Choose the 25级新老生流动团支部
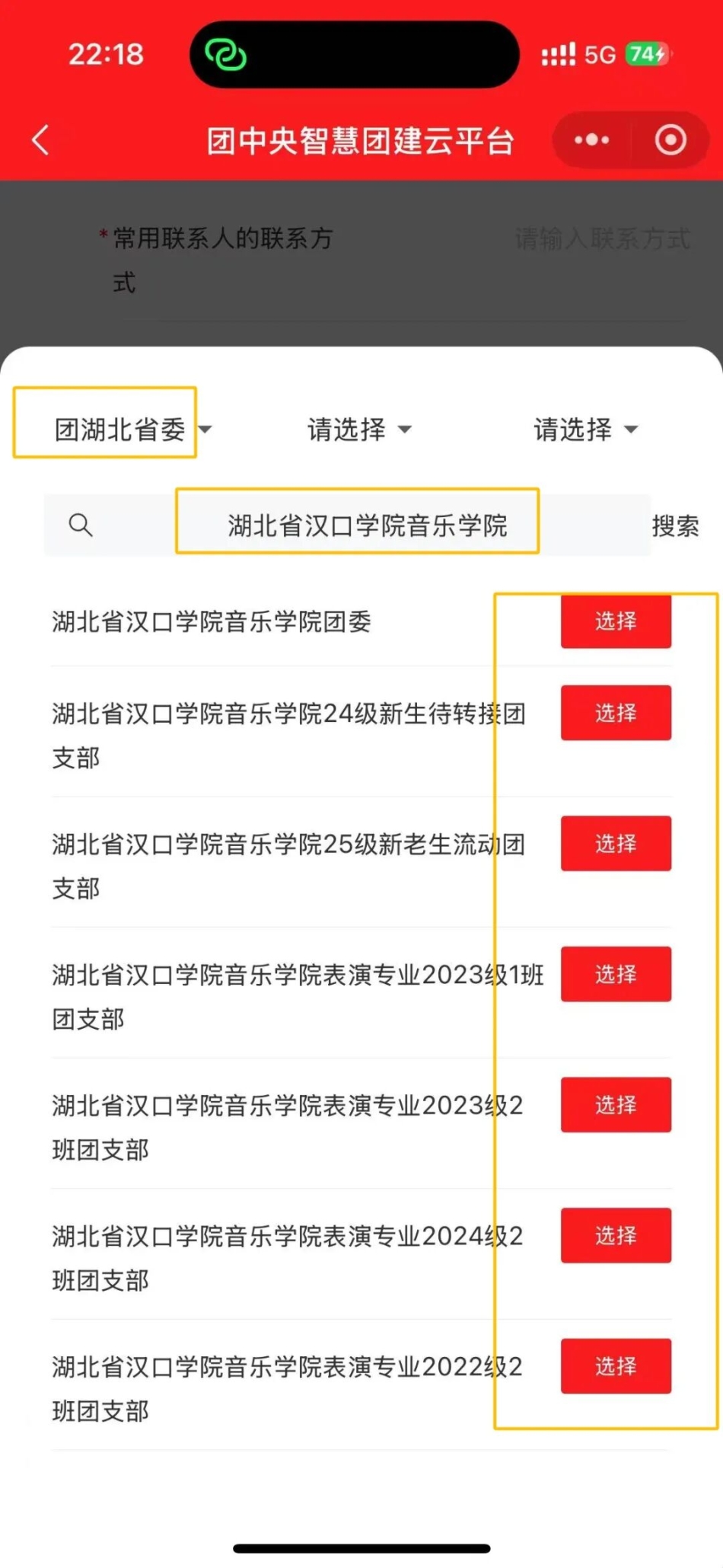Viewport: 723px width, 1568px height. [x=616, y=844]
